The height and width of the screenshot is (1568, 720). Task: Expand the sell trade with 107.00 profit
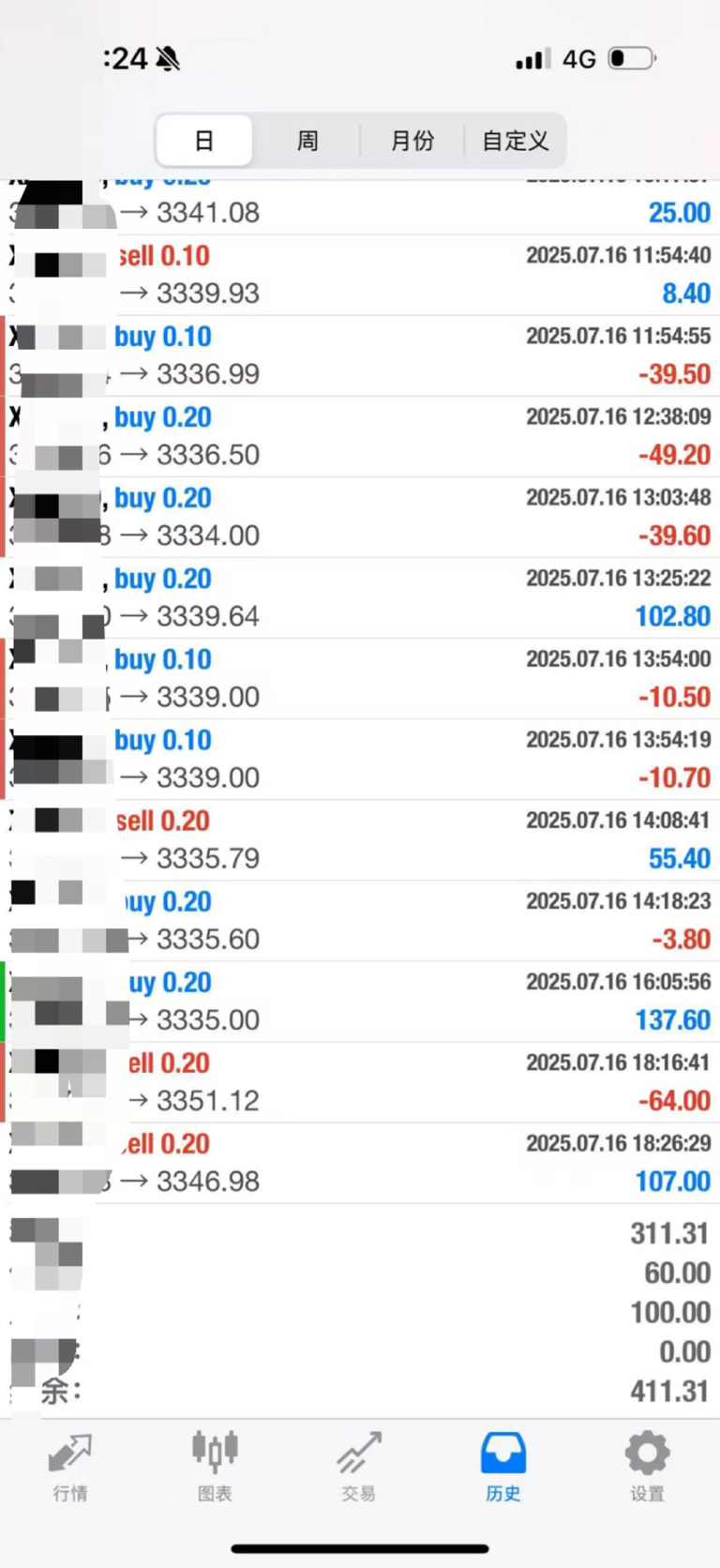(360, 1162)
